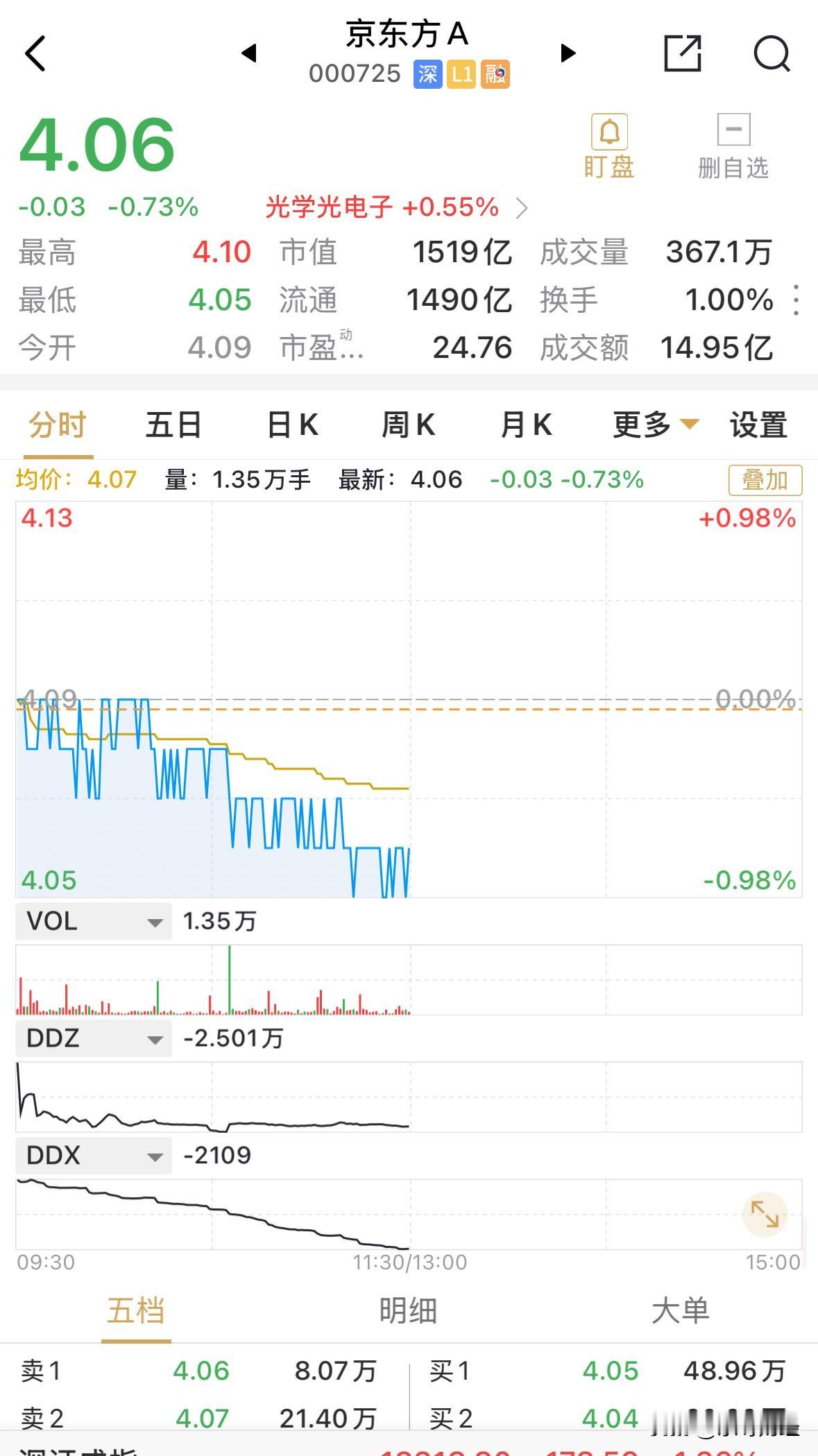
Task: Open the search icon
Action: tap(772, 55)
